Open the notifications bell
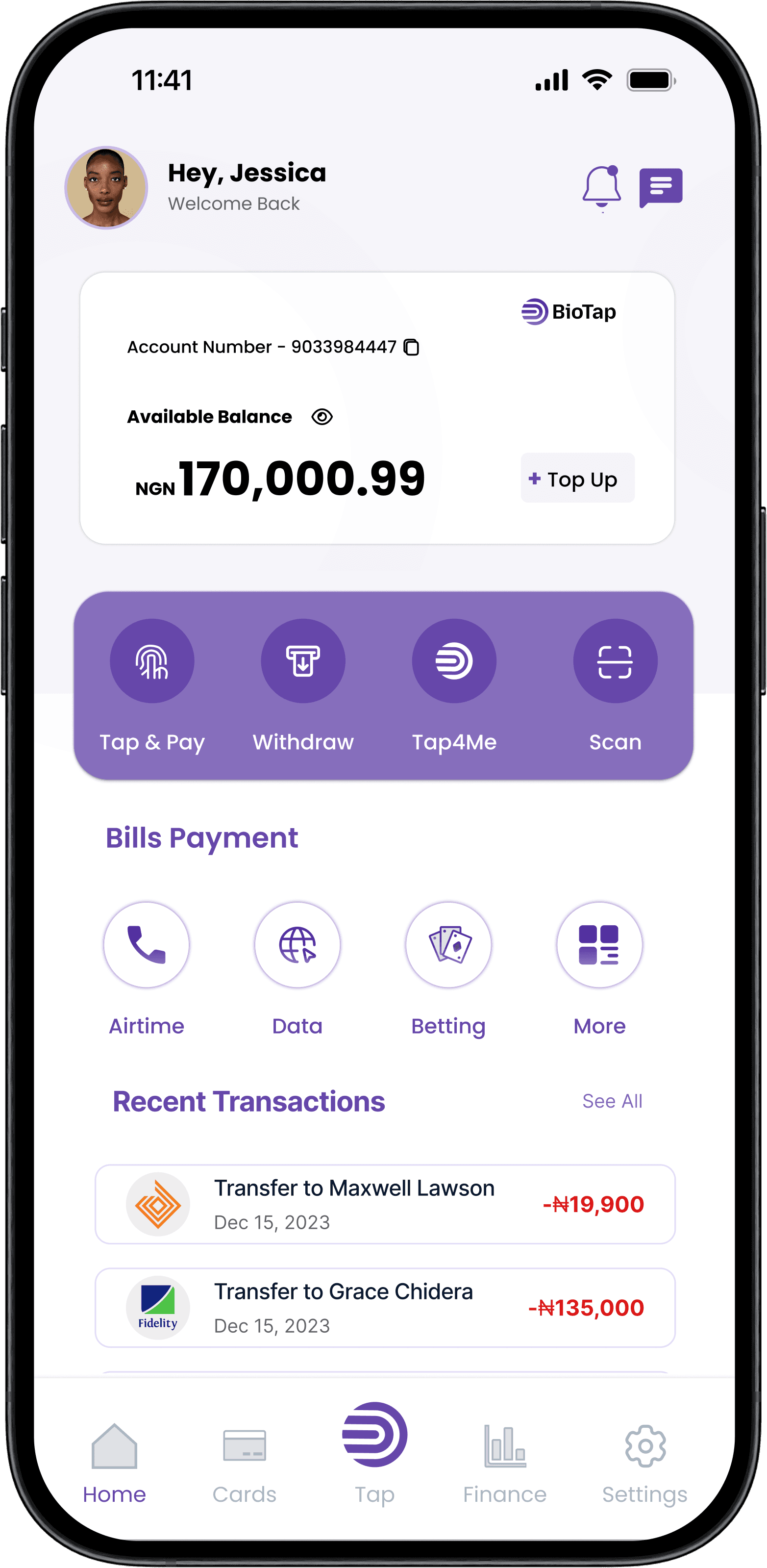This screenshot has height=1568, width=767. click(601, 187)
